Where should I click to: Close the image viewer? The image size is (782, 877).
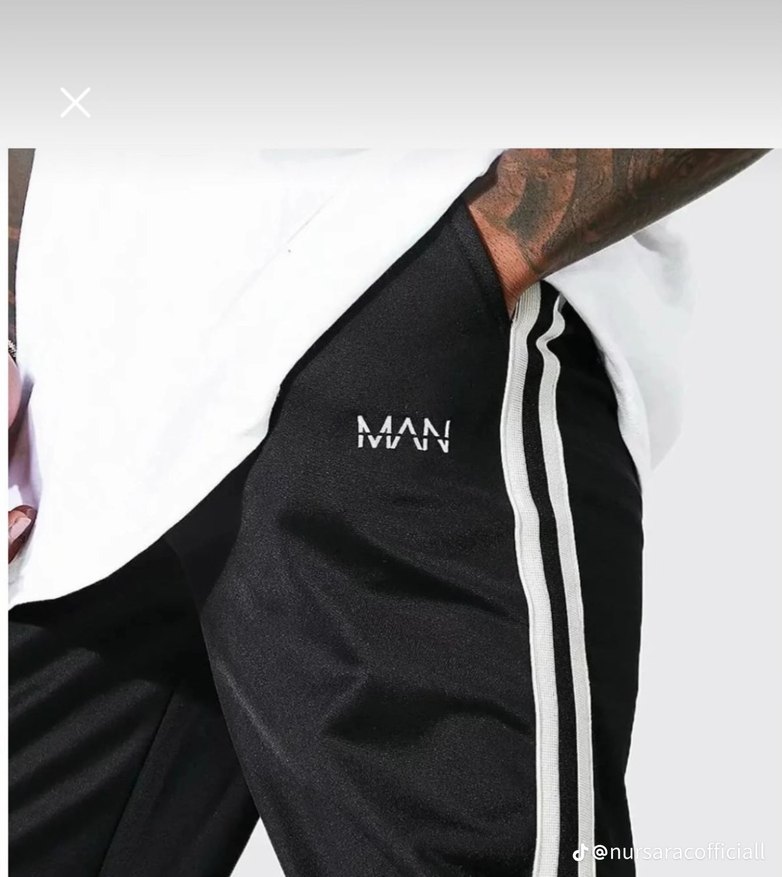(75, 102)
